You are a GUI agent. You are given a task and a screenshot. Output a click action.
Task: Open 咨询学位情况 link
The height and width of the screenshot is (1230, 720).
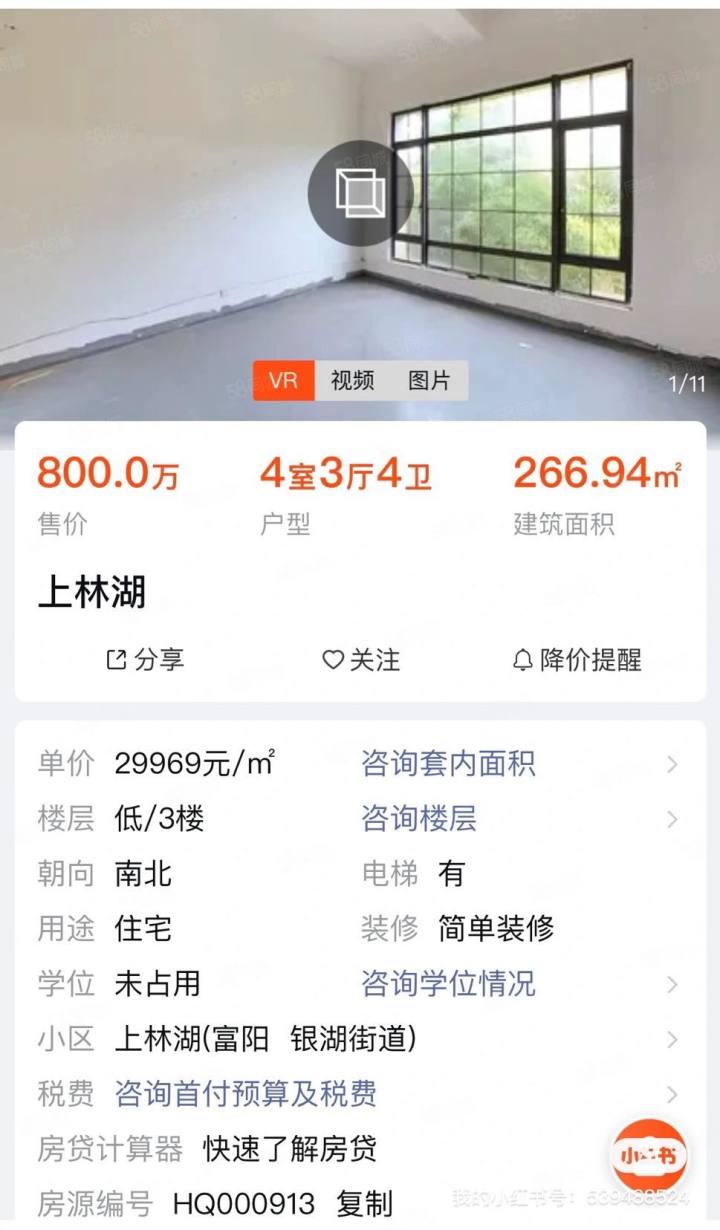448,984
